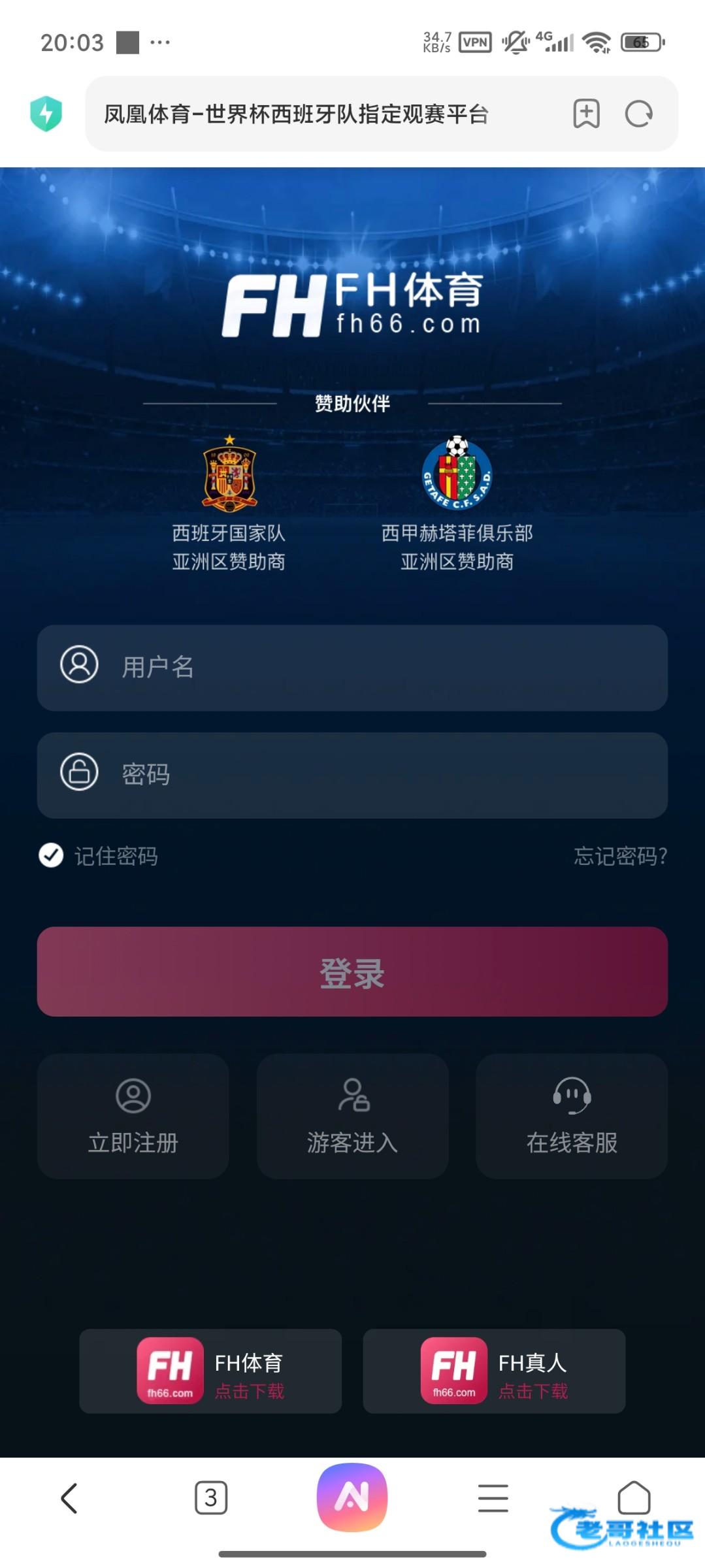Launch the browser AI assistant
705x1568 pixels.
[x=352, y=1497]
